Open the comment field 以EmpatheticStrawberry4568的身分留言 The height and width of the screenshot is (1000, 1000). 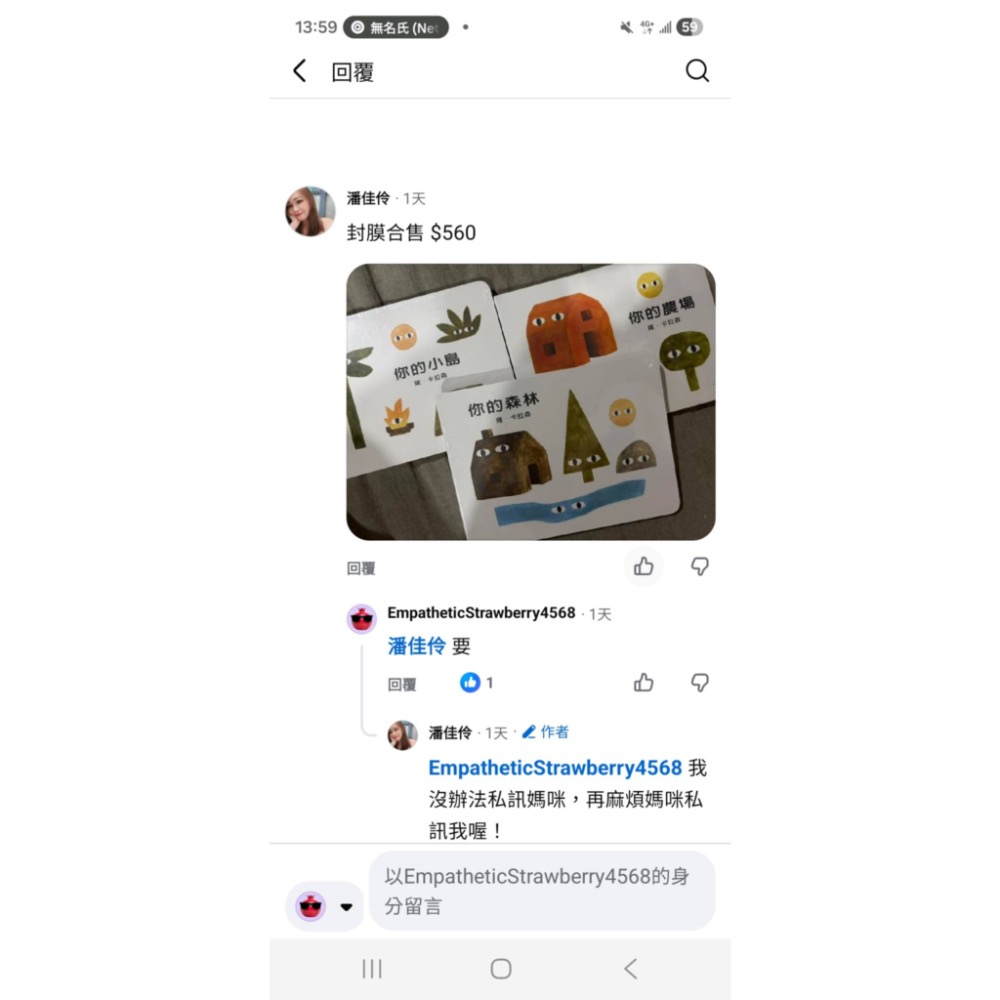(541, 891)
